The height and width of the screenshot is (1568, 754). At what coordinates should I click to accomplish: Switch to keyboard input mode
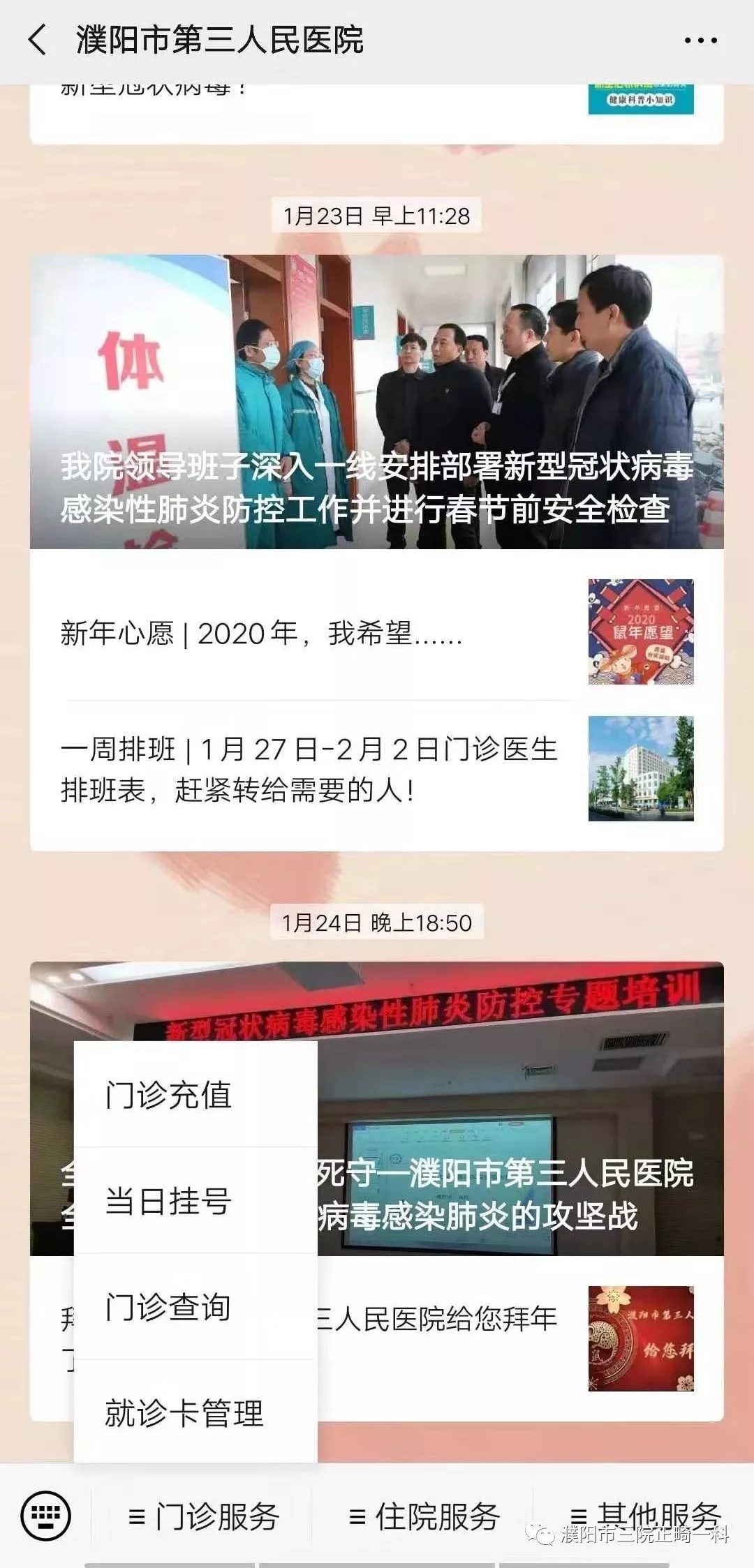(46, 1516)
